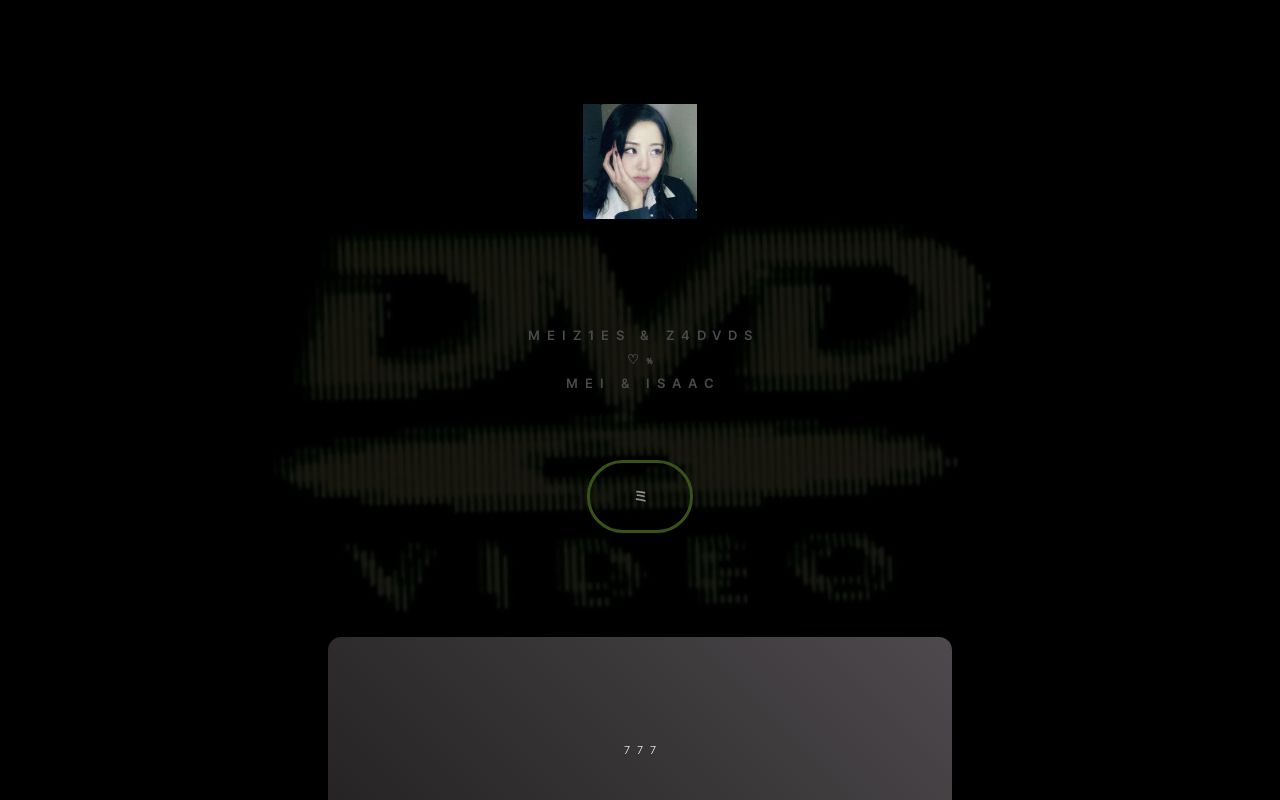This screenshot has width=1280, height=800.
Task: Tap the green outlined pill button
Action: pos(640,496)
